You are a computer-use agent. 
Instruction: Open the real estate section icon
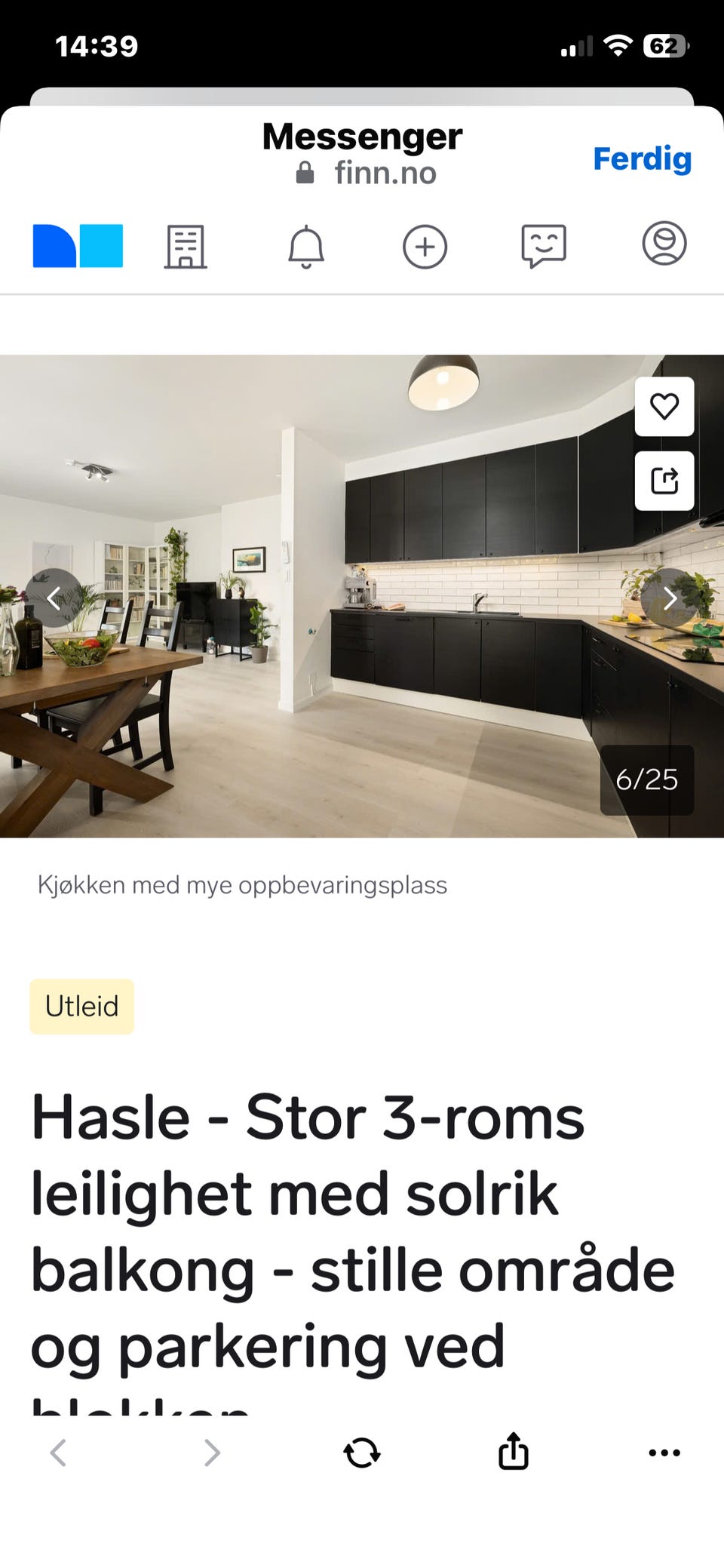(x=183, y=246)
